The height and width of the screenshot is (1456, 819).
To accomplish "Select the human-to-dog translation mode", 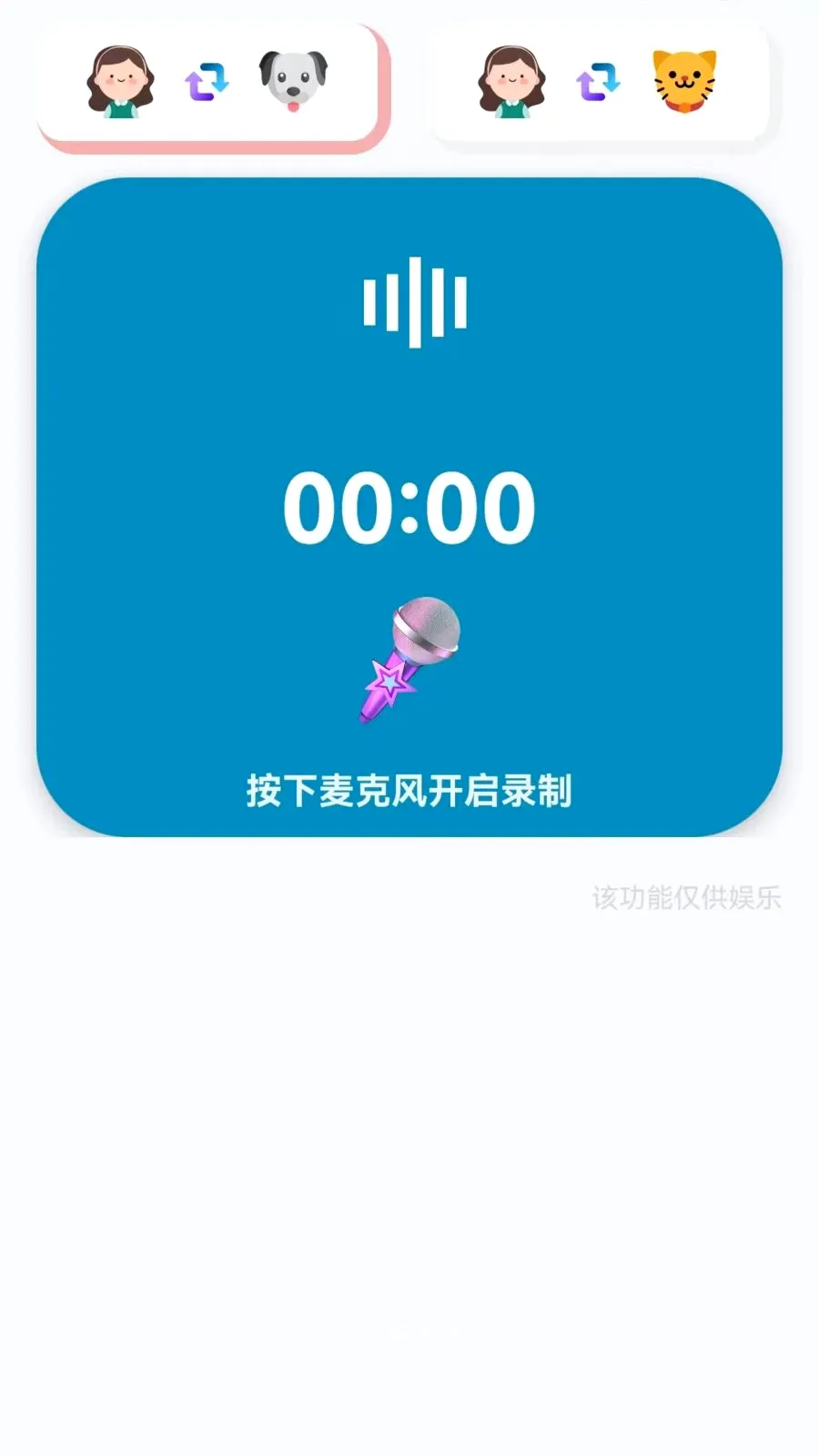I will (x=207, y=83).
